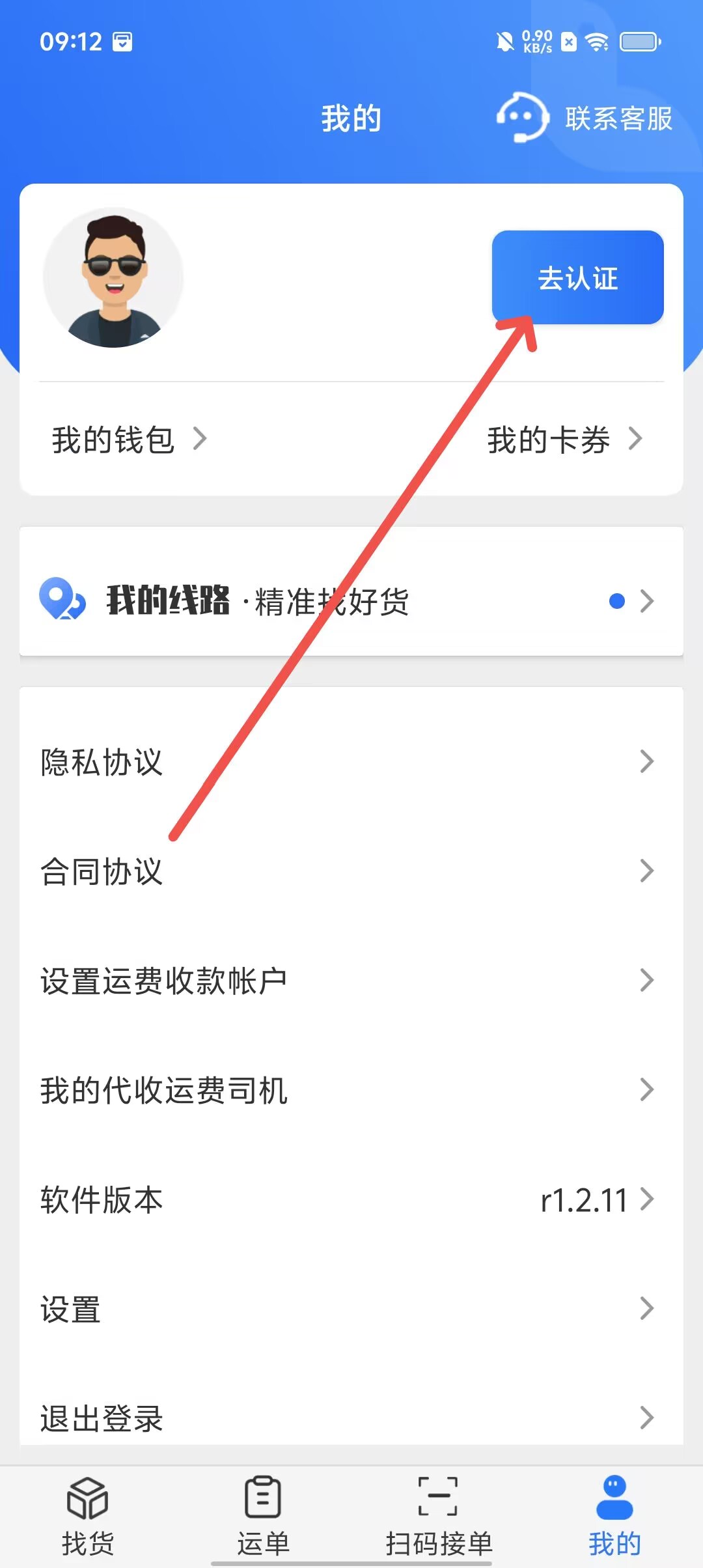Open the profile avatar
The image size is (703, 1568).
pos(113,277)
